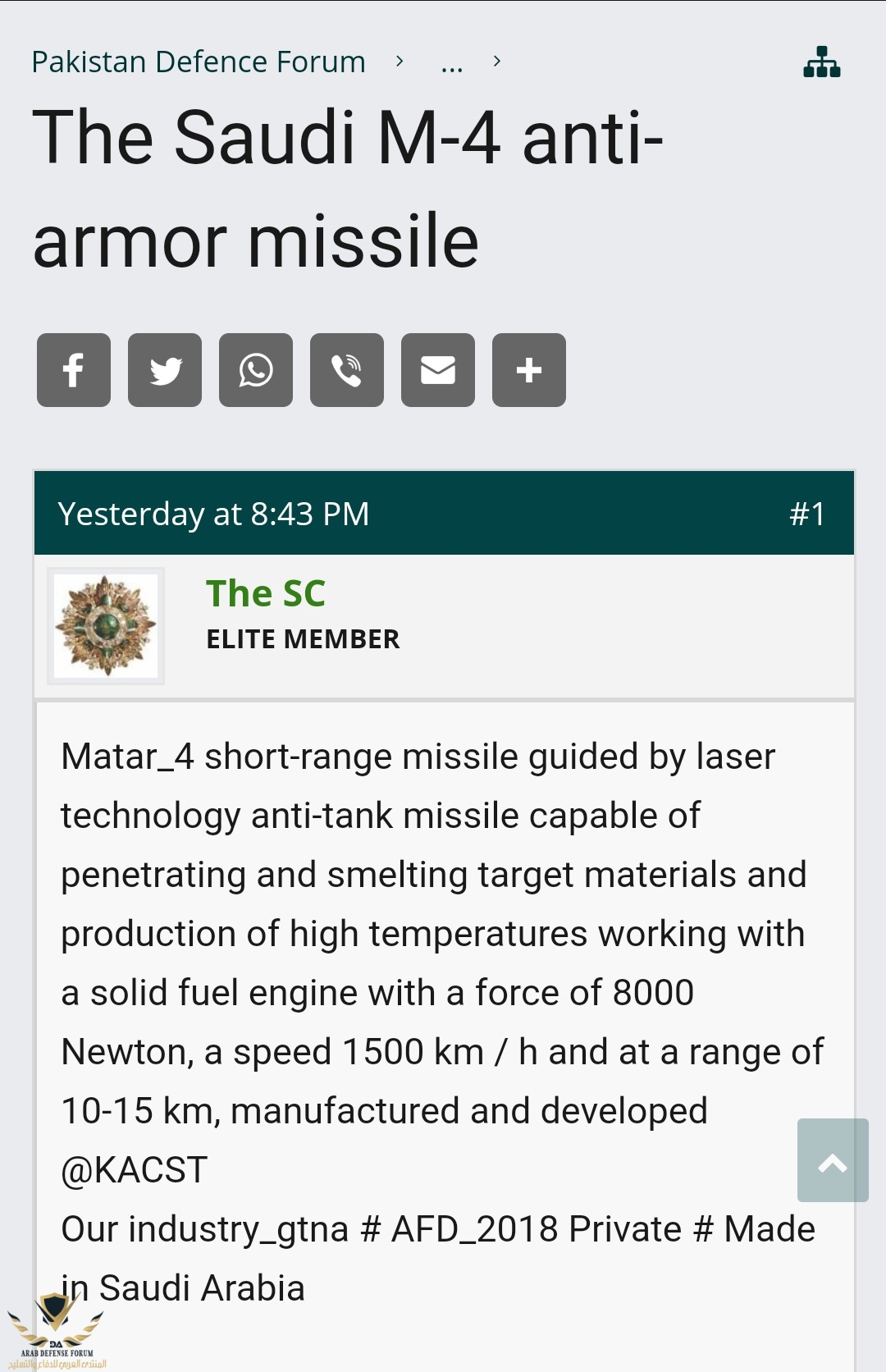This screenshot has height=1372, width=886.
Task: Share this thread via Viber
Action: (347, 370)
